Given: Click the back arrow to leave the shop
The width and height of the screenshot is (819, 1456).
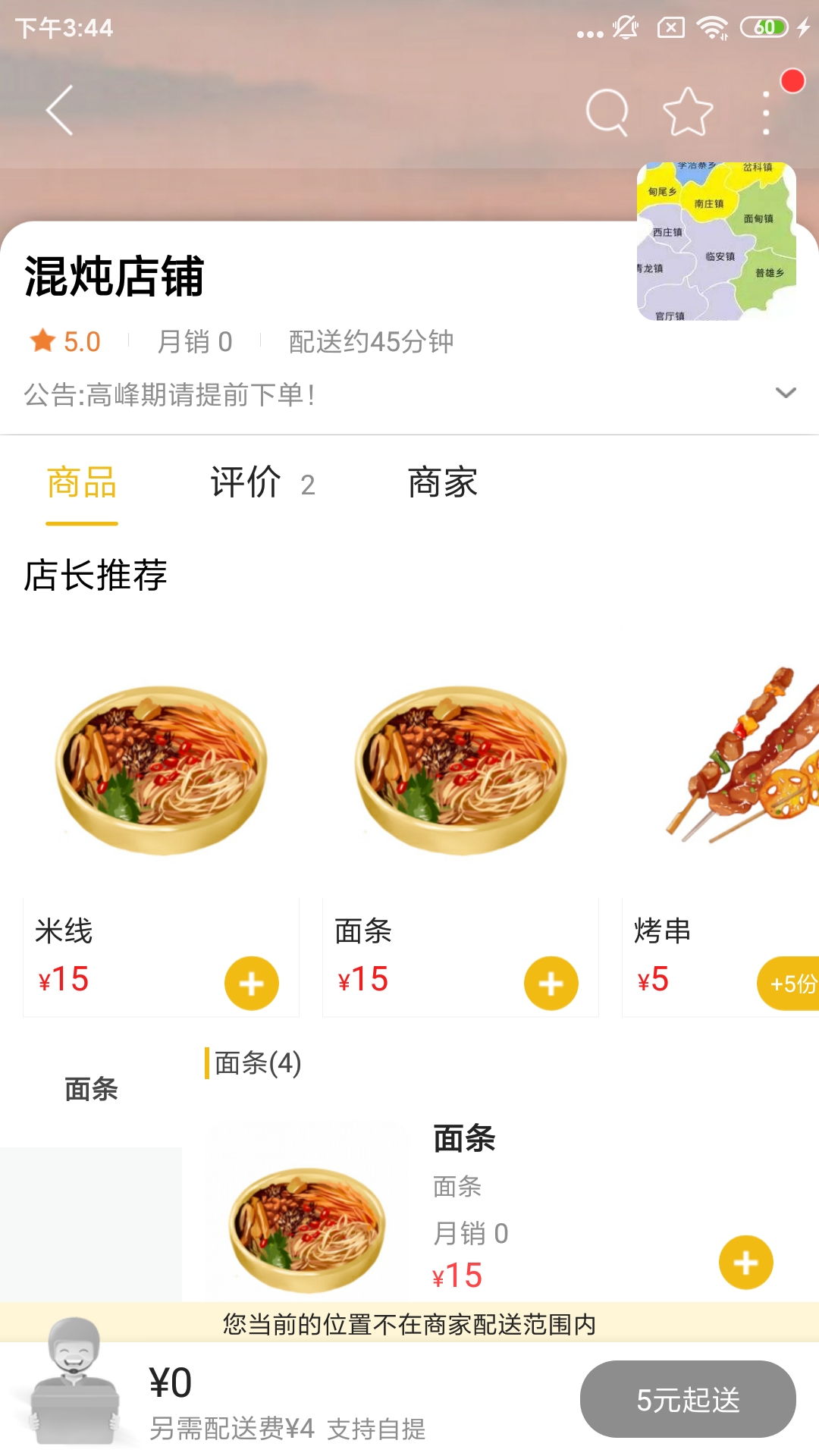Looking at the screenshot, I should [58, 110].
